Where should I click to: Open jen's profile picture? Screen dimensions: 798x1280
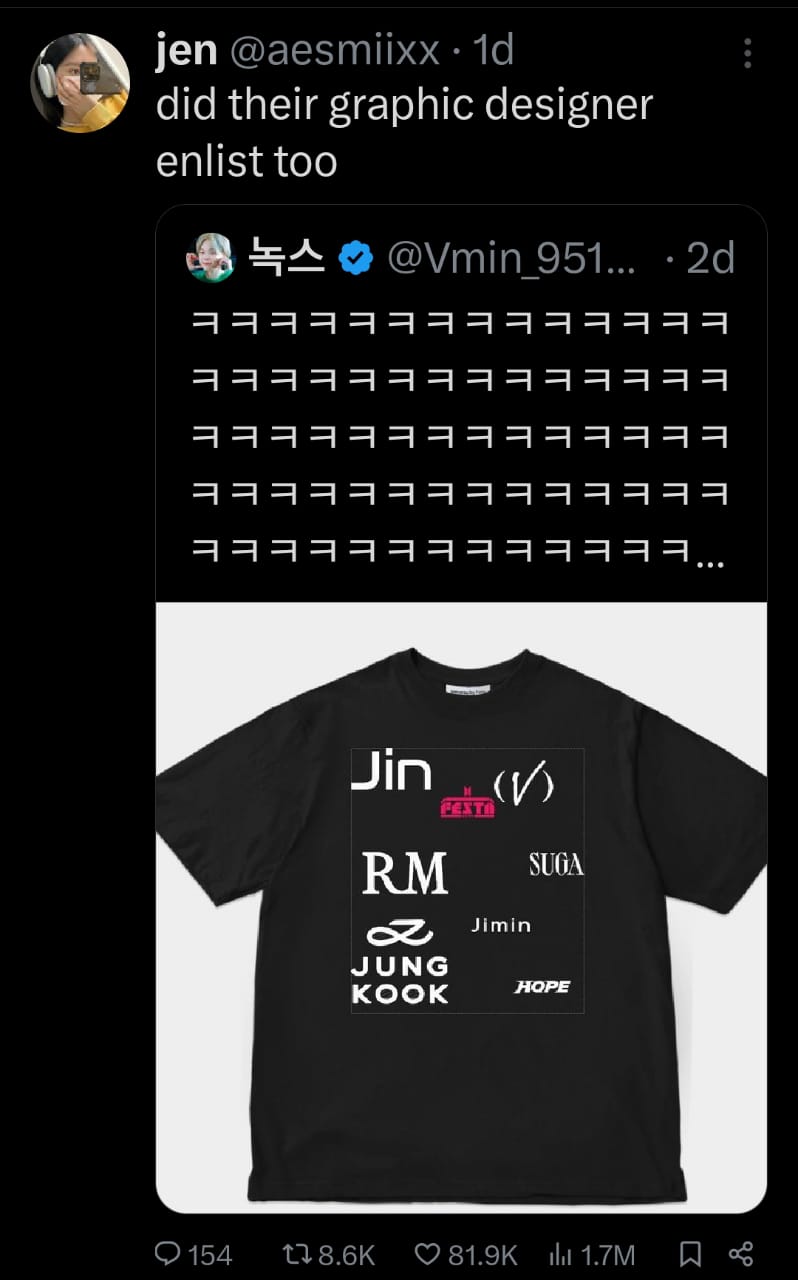(80, 83)
